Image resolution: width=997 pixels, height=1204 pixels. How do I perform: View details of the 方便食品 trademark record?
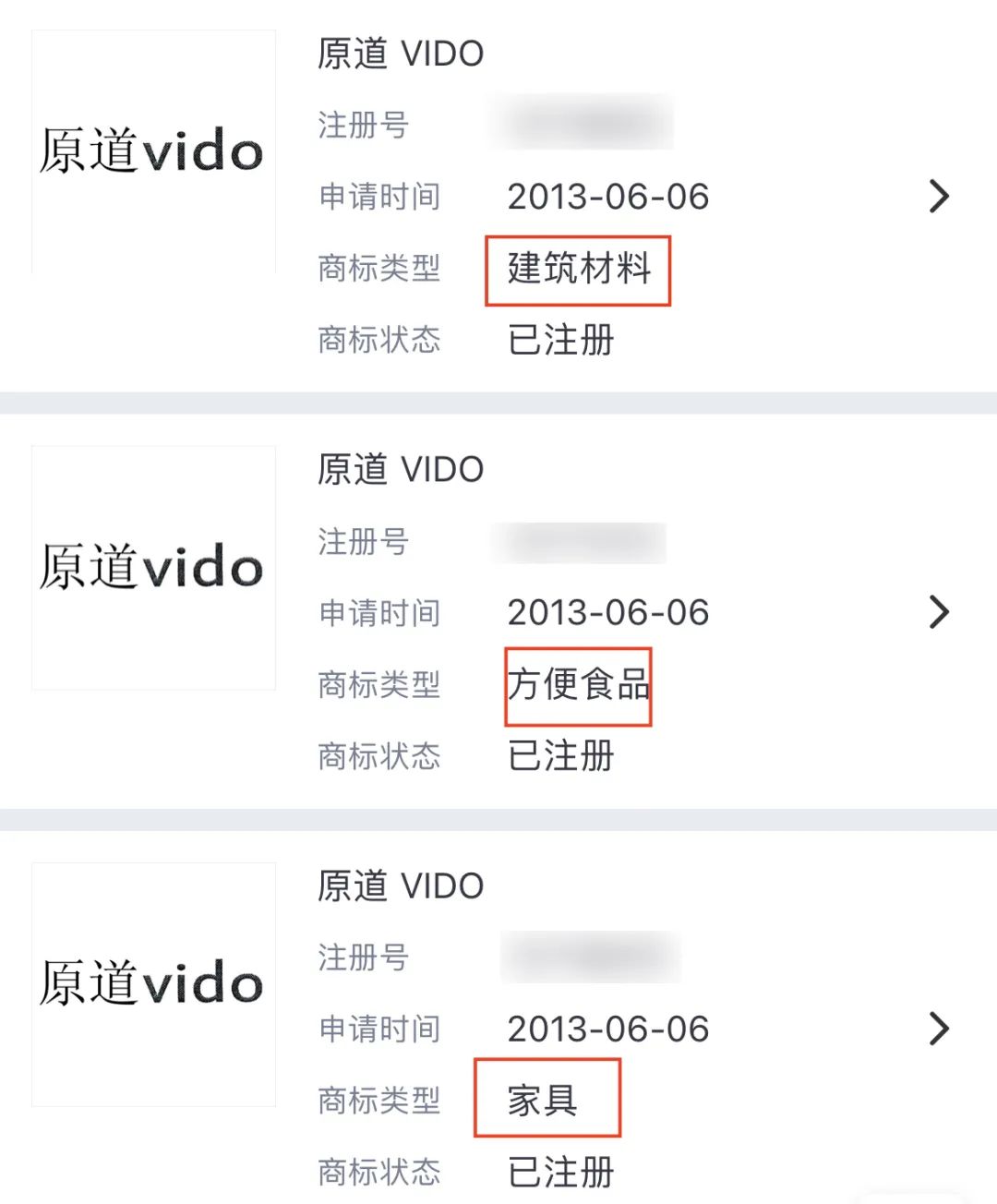[938, 611]
